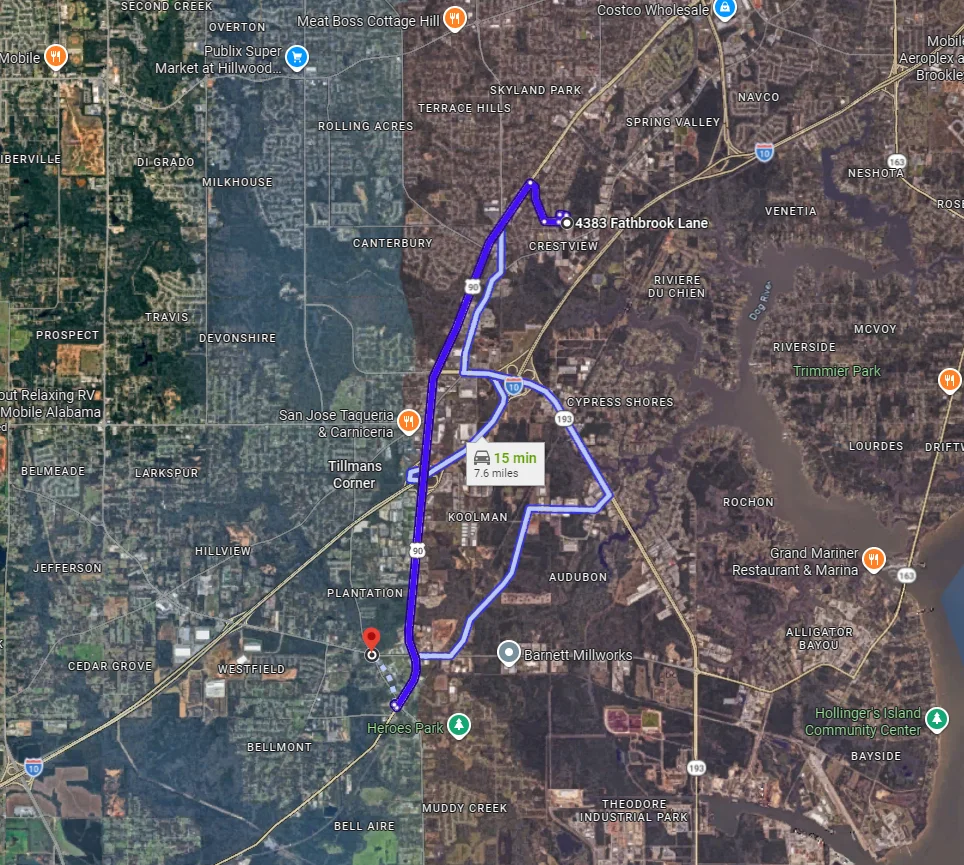The width and height of the screenshot is (964, 865).
Task: Select the 15 min route label
Action: (505, 463)
